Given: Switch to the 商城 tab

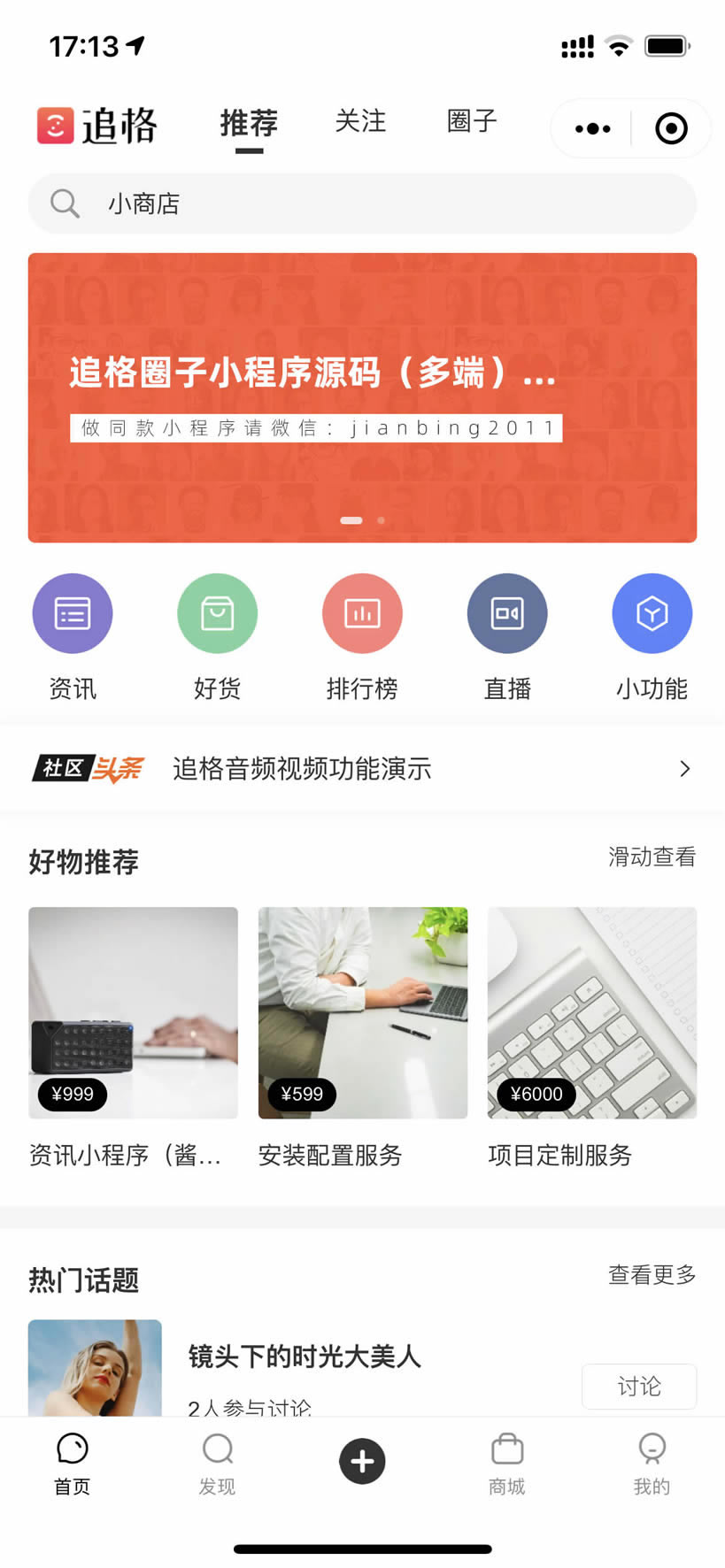Looking at the screenshot, I should [507, 1464].
